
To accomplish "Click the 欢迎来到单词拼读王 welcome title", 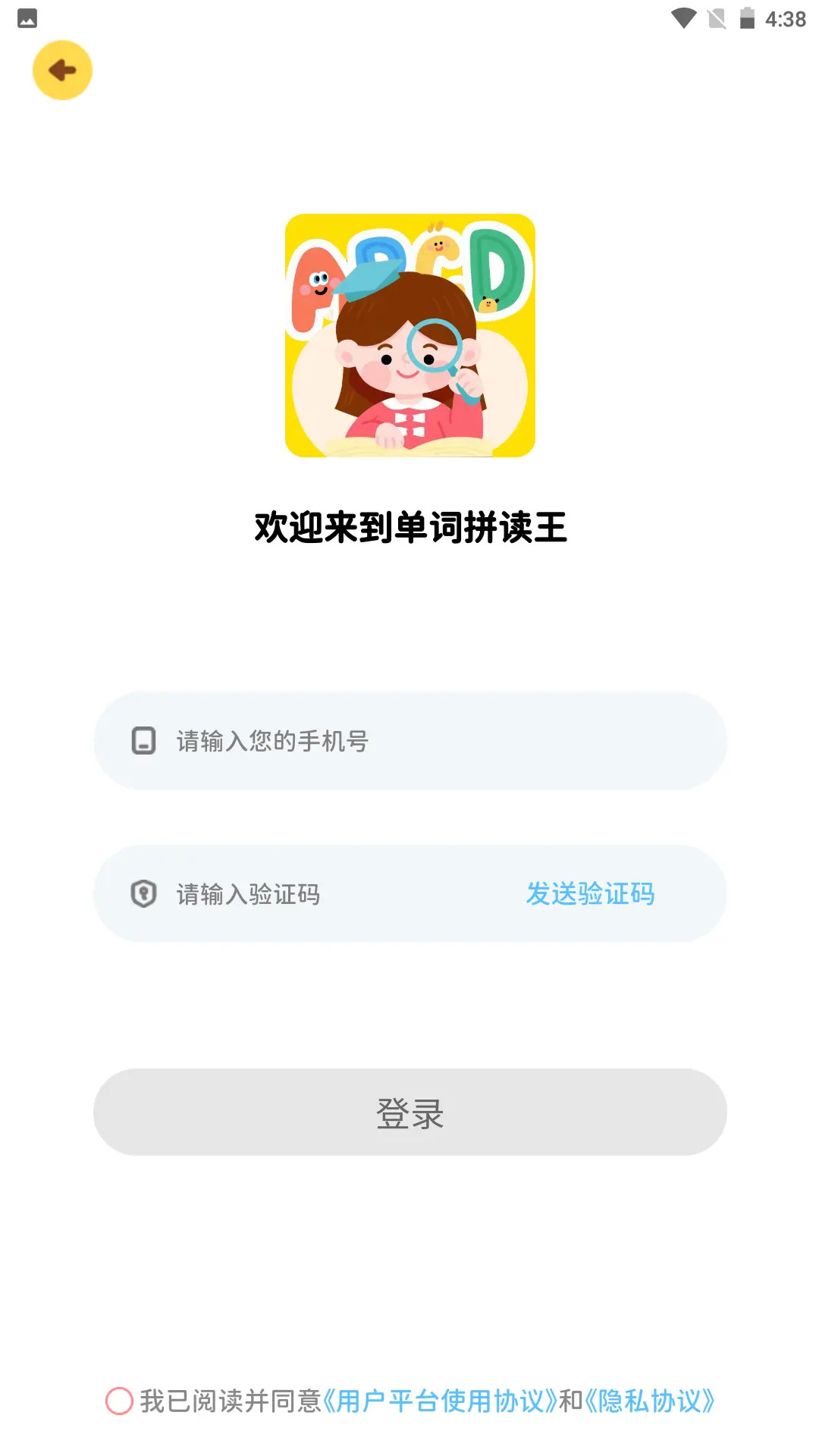I will [409, 526].
